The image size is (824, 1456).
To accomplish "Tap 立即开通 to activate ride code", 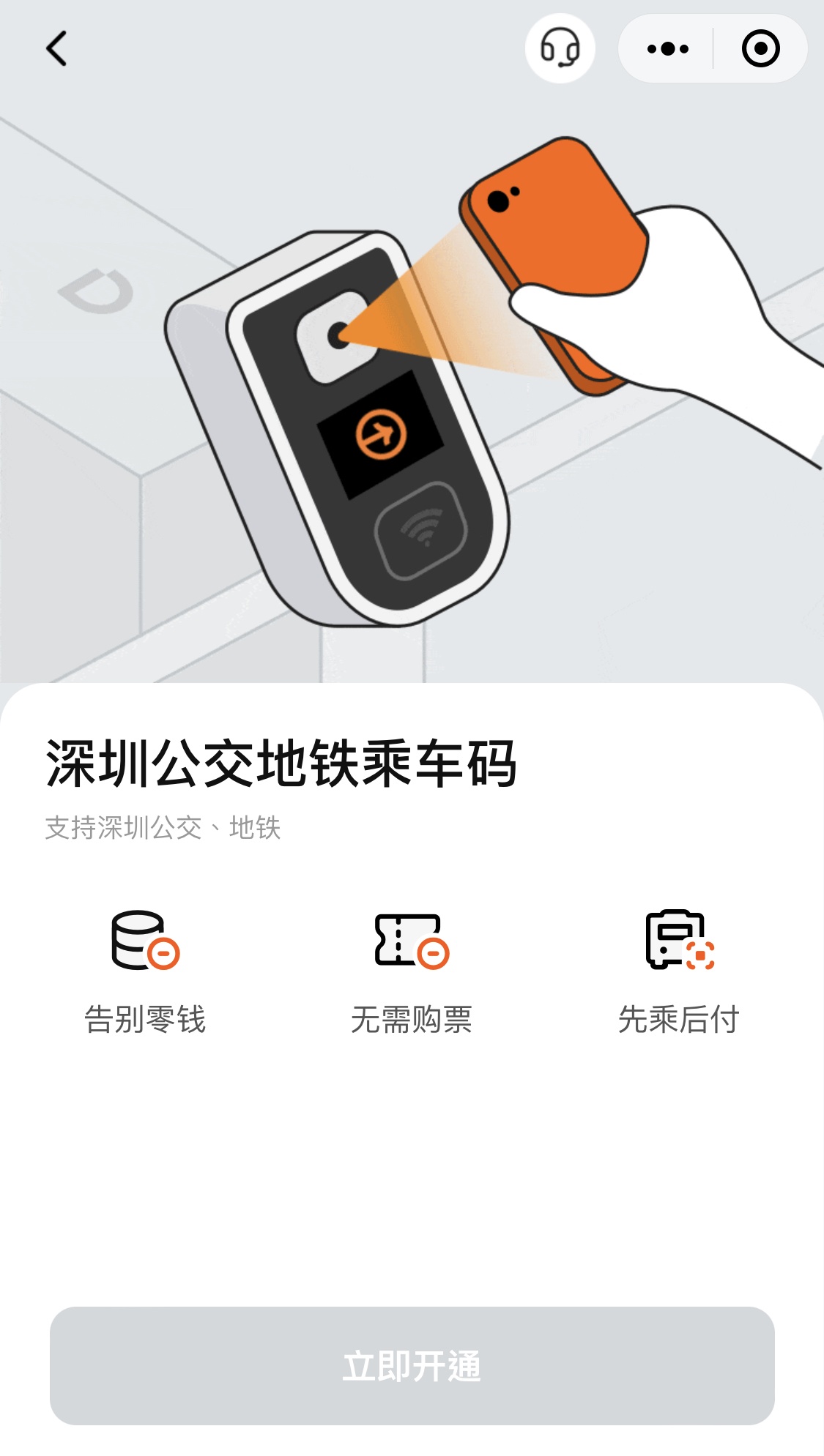I will (412, 1365).
